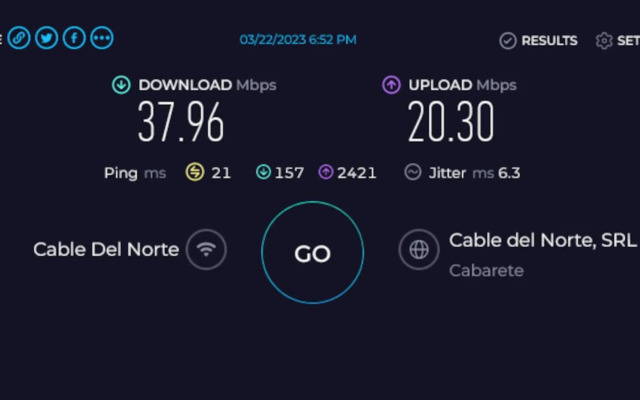Start a new speed test with GO
This screenshot has width=640, height=400.
pos(312,254)
